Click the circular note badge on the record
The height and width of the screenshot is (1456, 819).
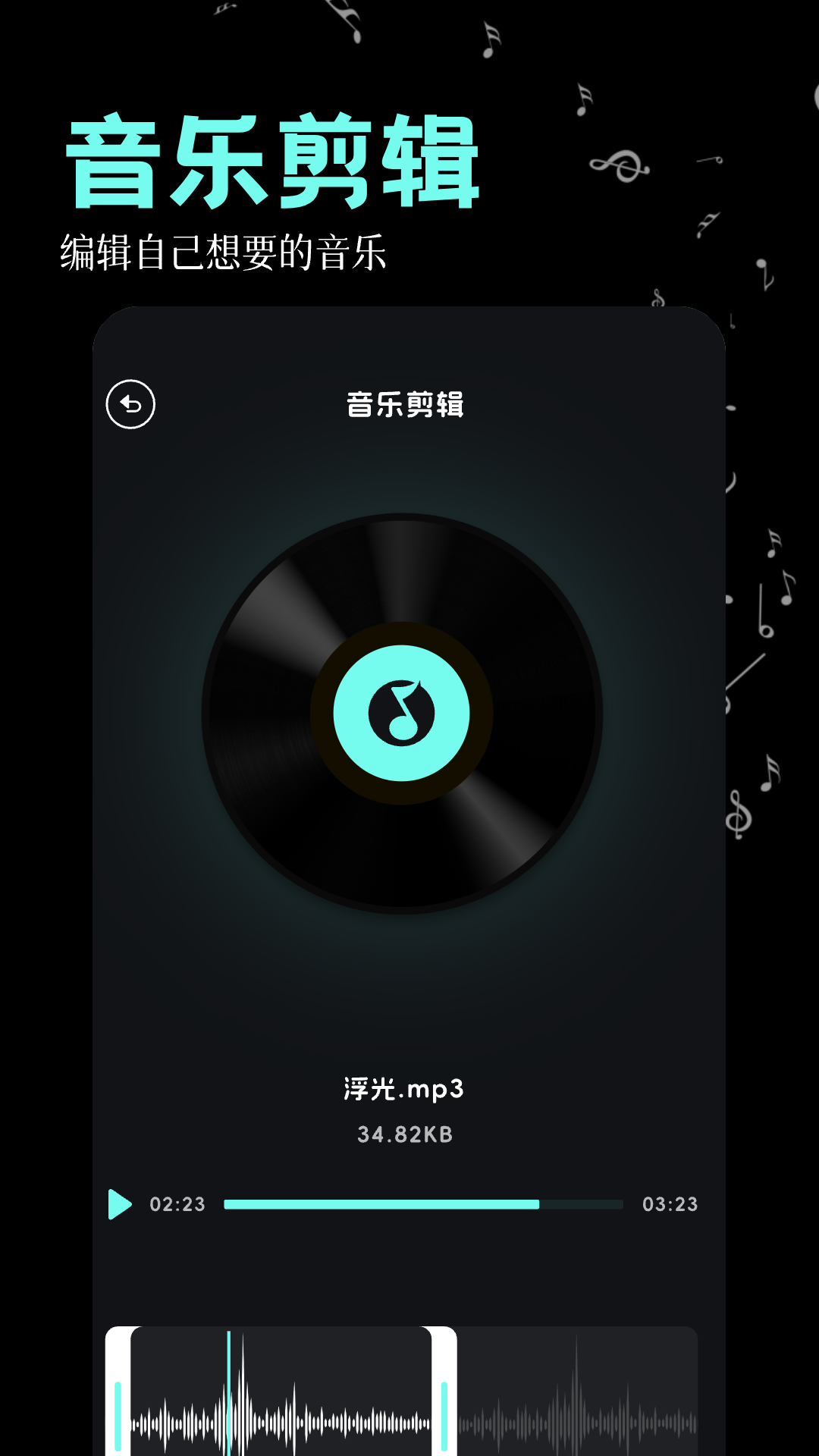click(402, 713)
